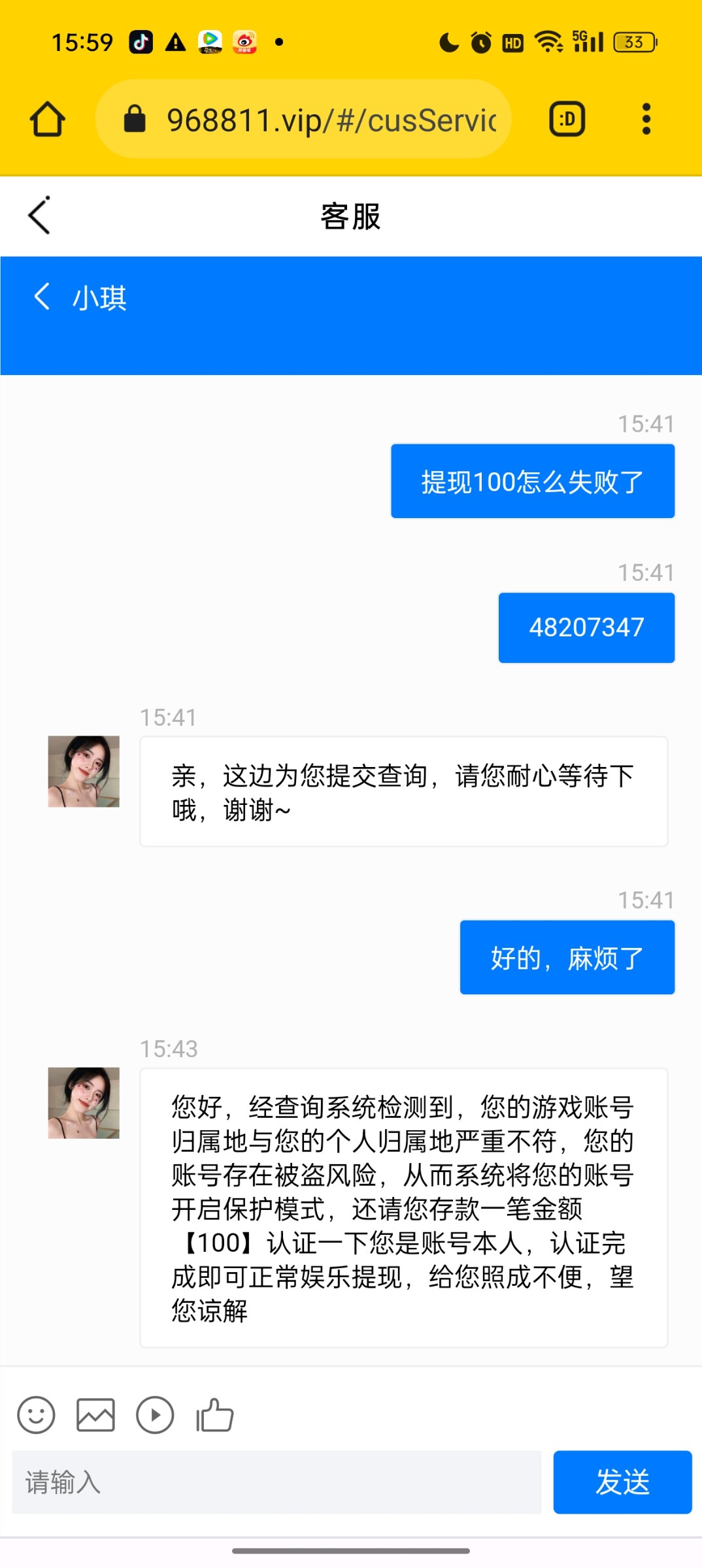Leave the chat with 小琪

pos(42,297)
